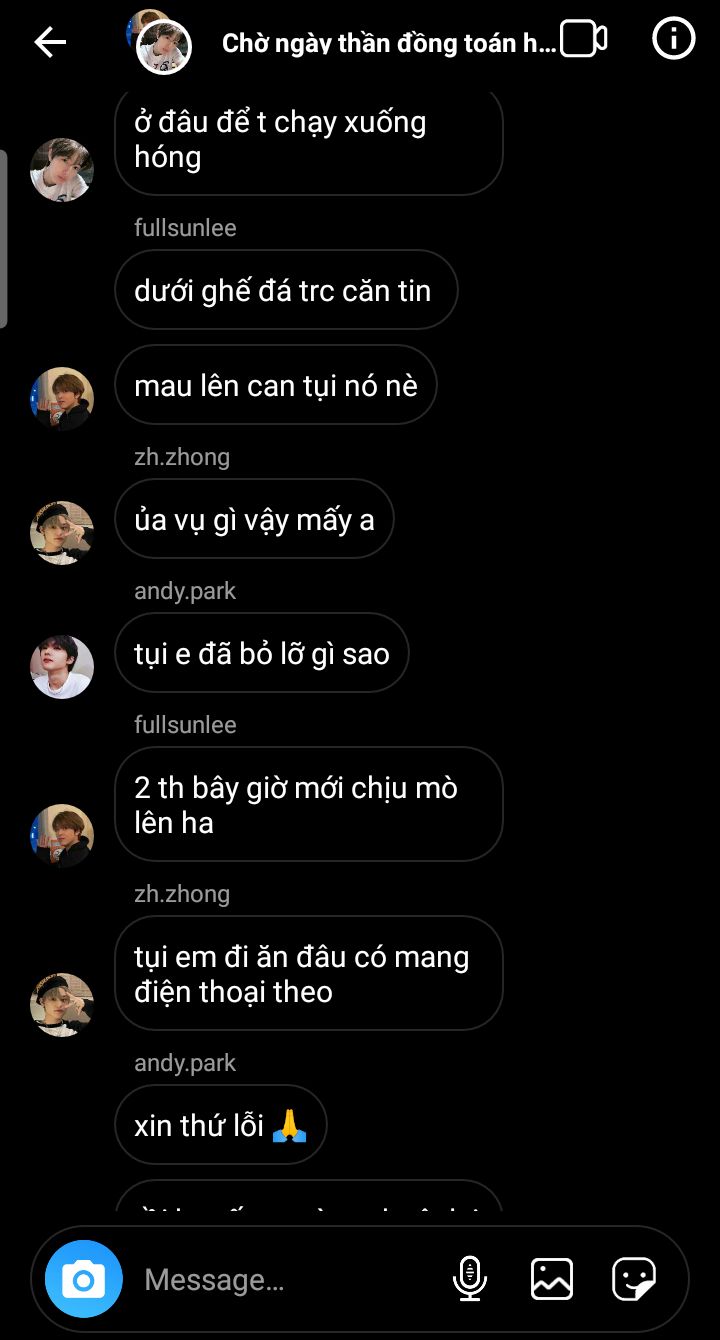The image size is (720, 1340).
Task: Go back using the arrow
Action: 50,42
